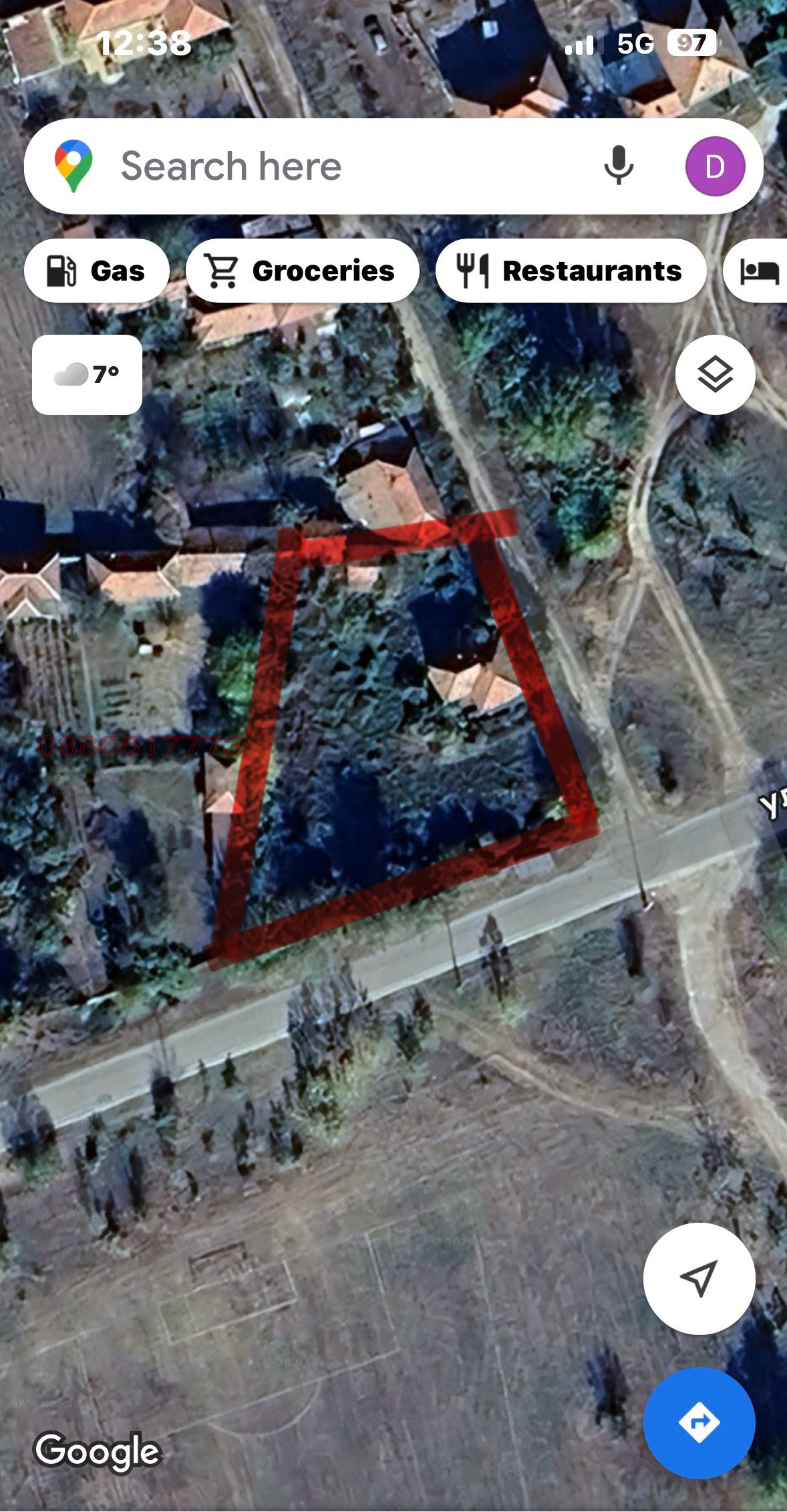Open the account avatar D
This screenshot has width=787, height=1512.
tap(714, 166)
